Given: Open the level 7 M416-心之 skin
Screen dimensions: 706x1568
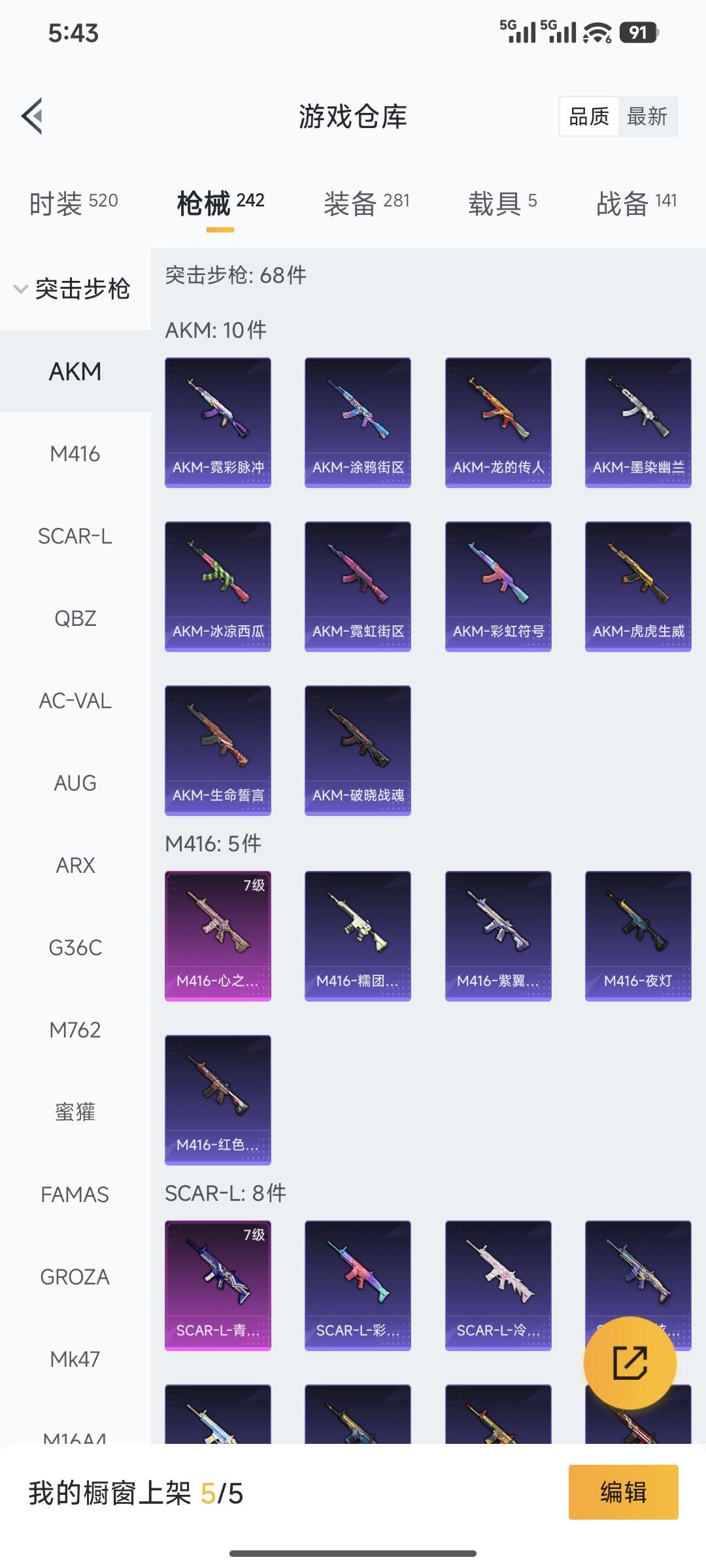Looking at the screenshot, I should (x=218, y=936).
